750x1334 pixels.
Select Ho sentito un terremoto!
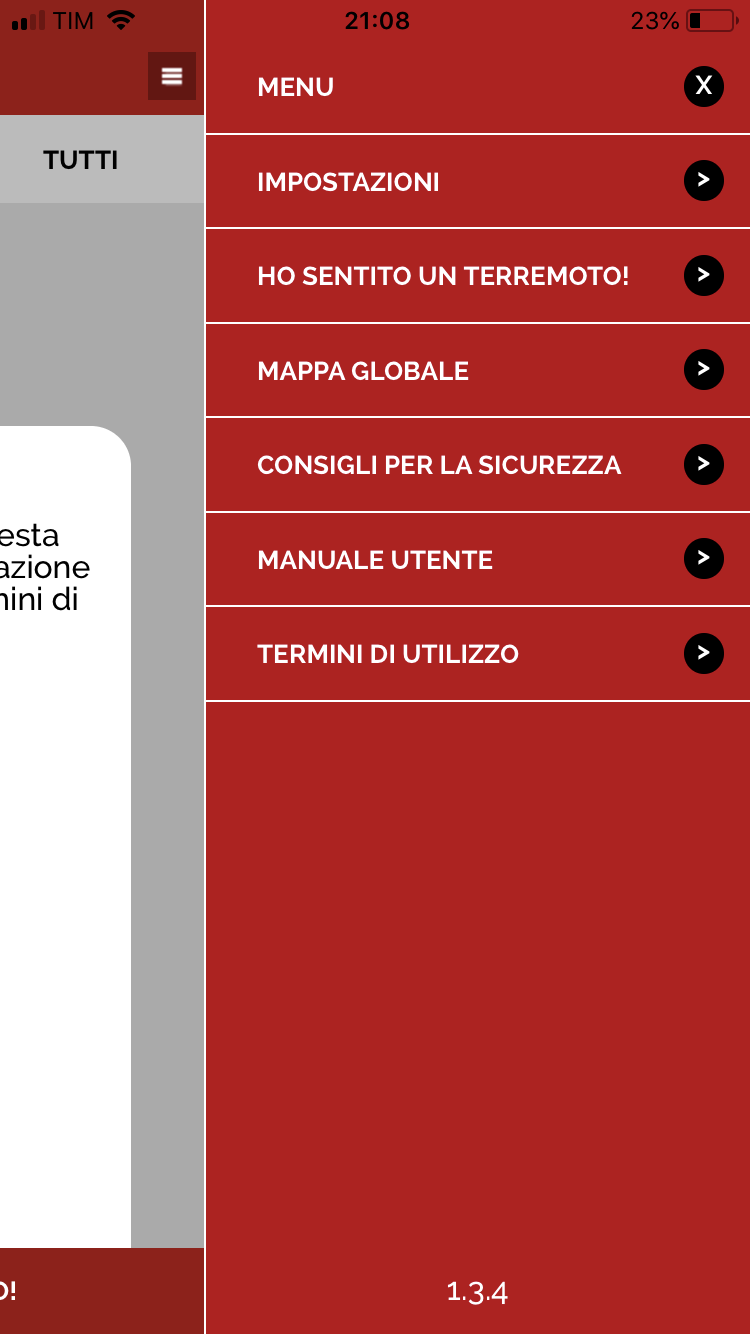tap(478, 276)
